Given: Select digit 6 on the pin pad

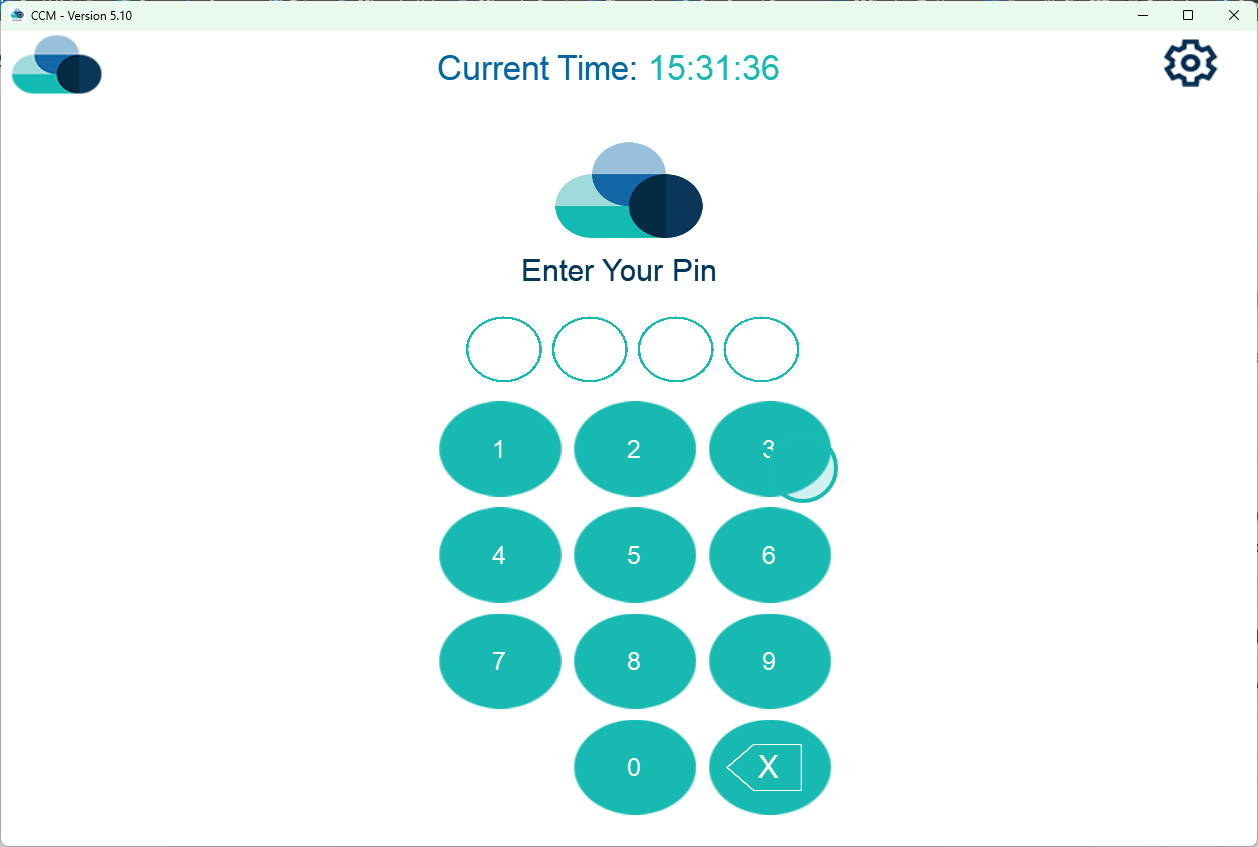Looking at the screenshot, I should (x=769, y=555).
